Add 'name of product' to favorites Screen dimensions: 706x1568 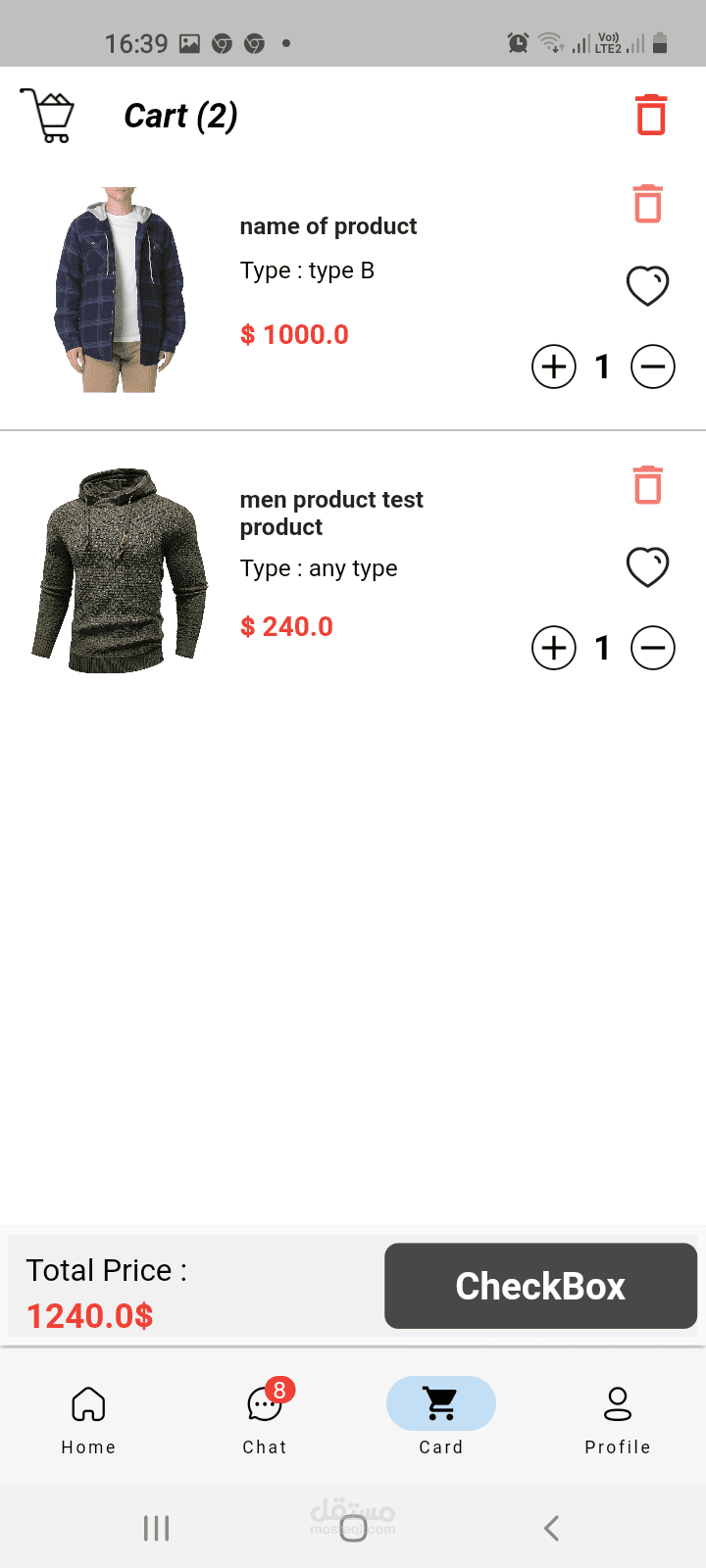[647, 286]
